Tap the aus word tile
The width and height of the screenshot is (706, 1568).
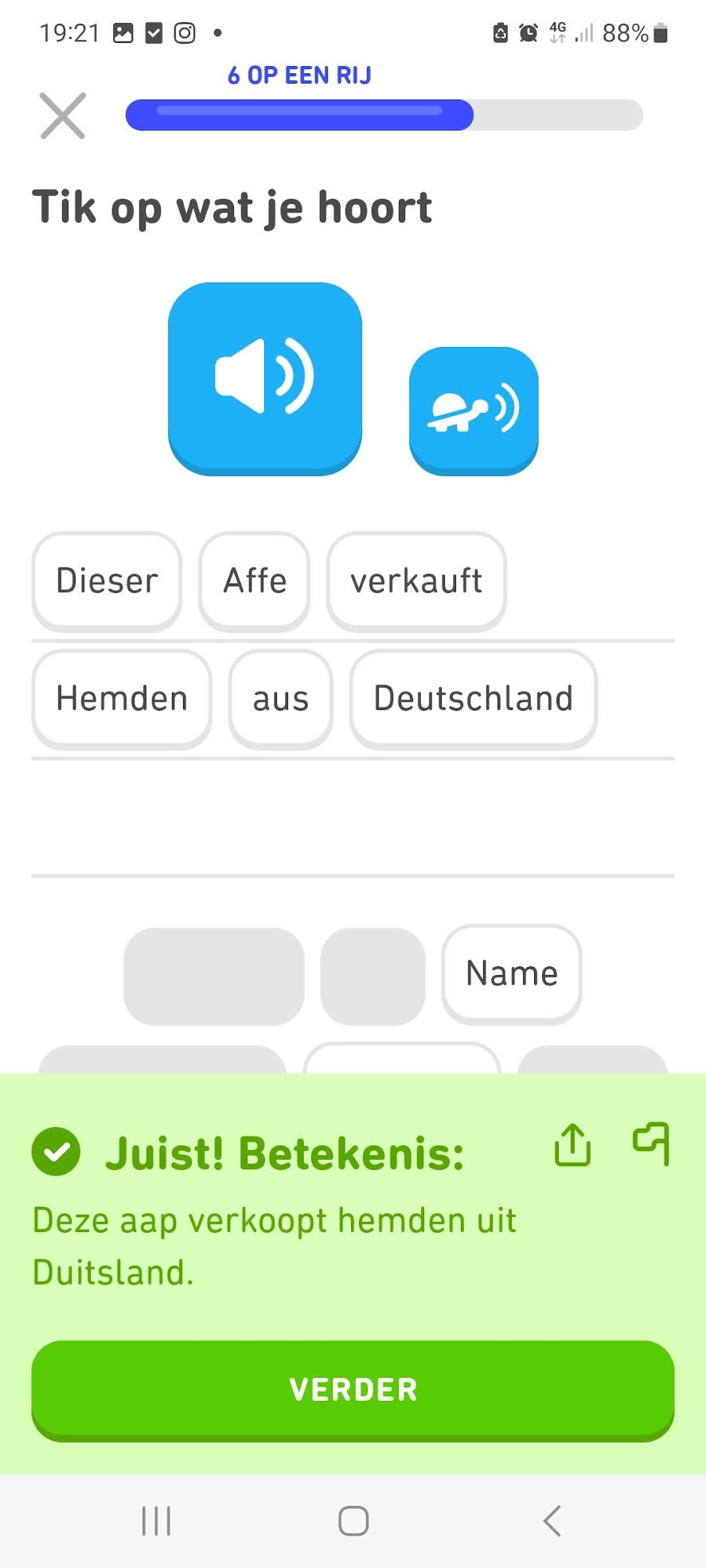(x=280, y=699)
